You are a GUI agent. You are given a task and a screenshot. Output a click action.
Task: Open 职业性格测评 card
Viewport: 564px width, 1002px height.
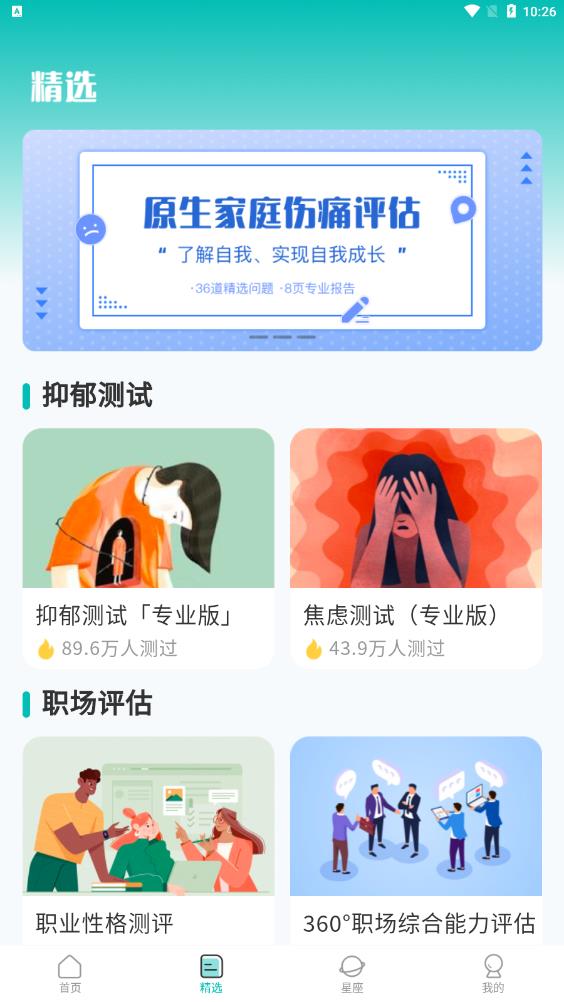click(148, 840)
